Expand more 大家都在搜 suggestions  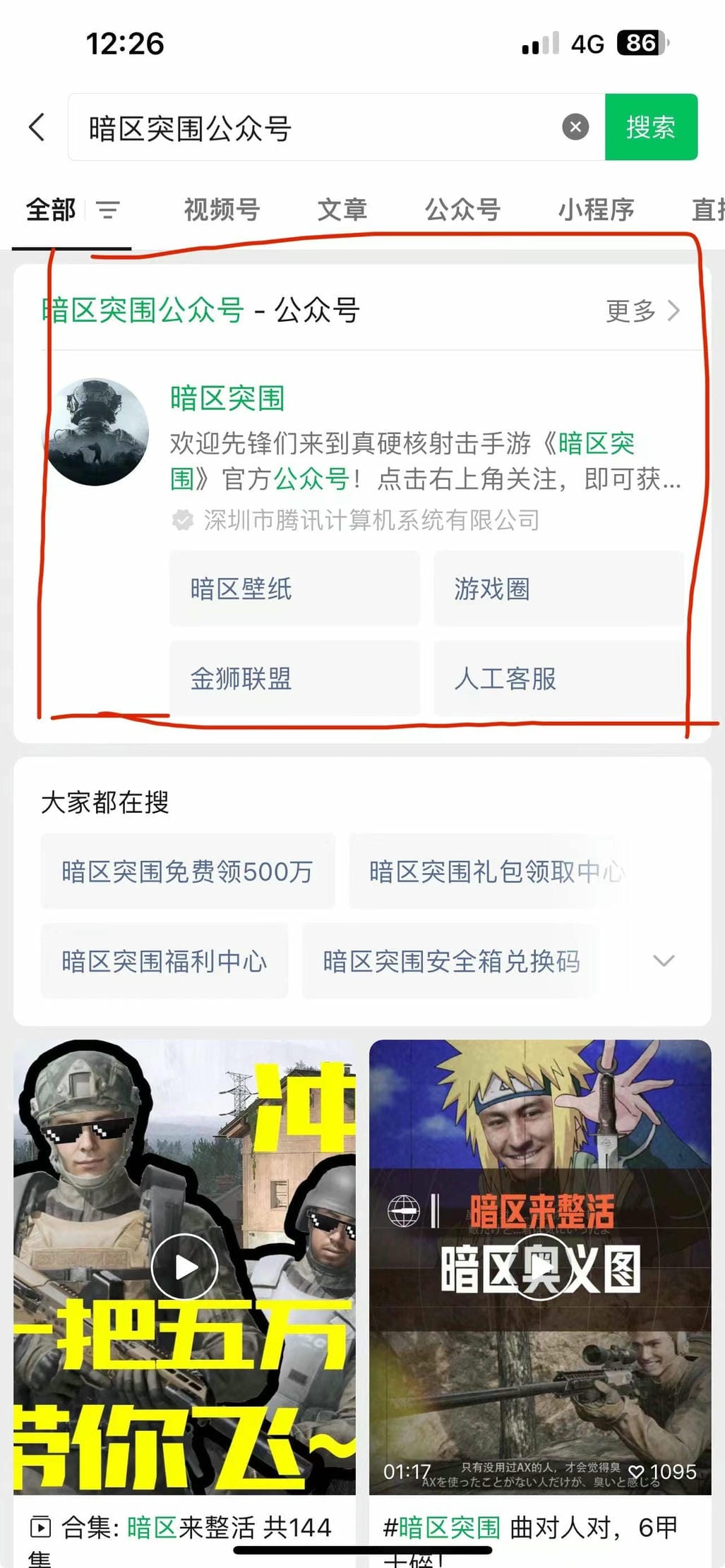coord(664,960)
